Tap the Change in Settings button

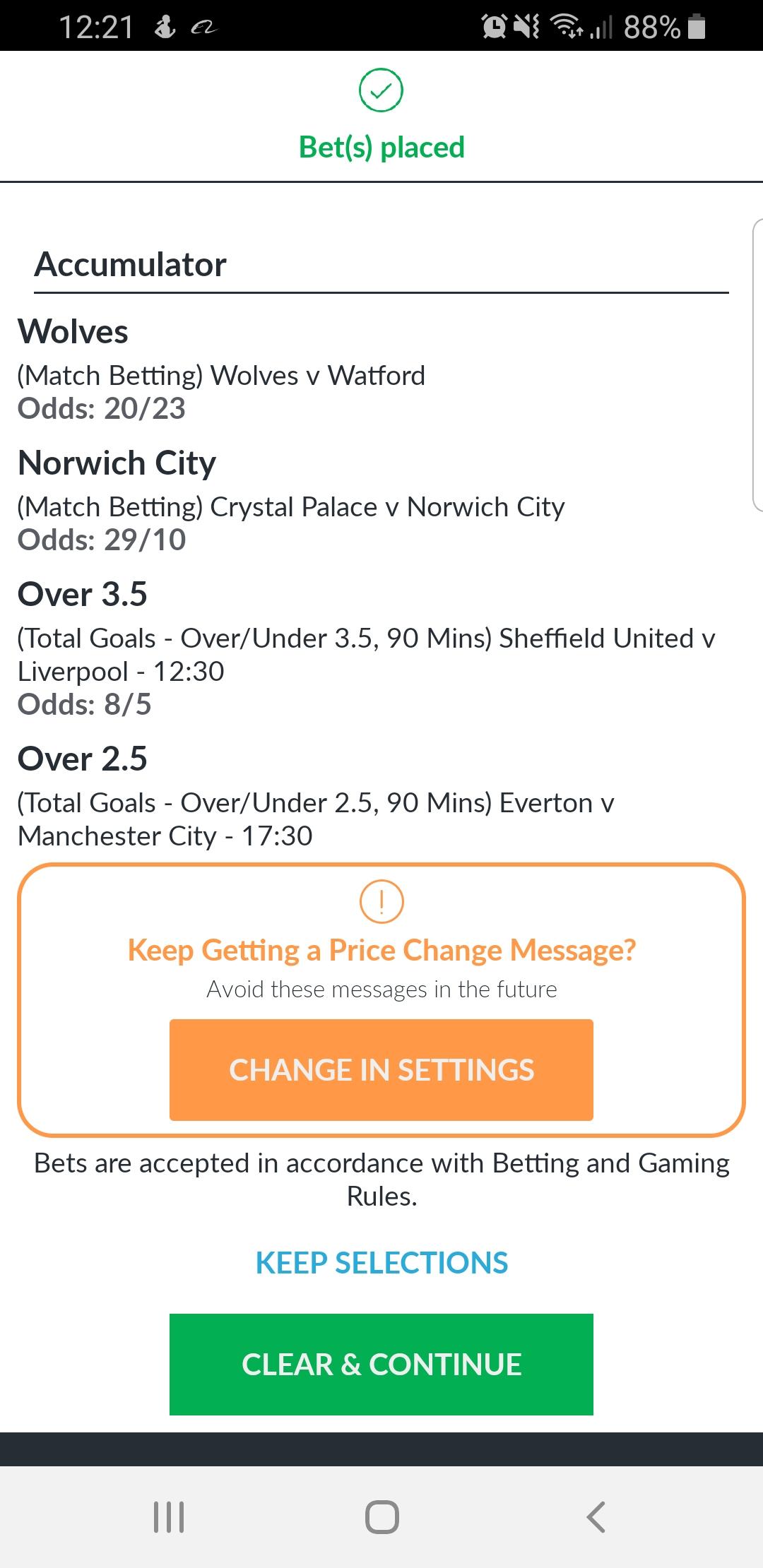pos(381,1069)
